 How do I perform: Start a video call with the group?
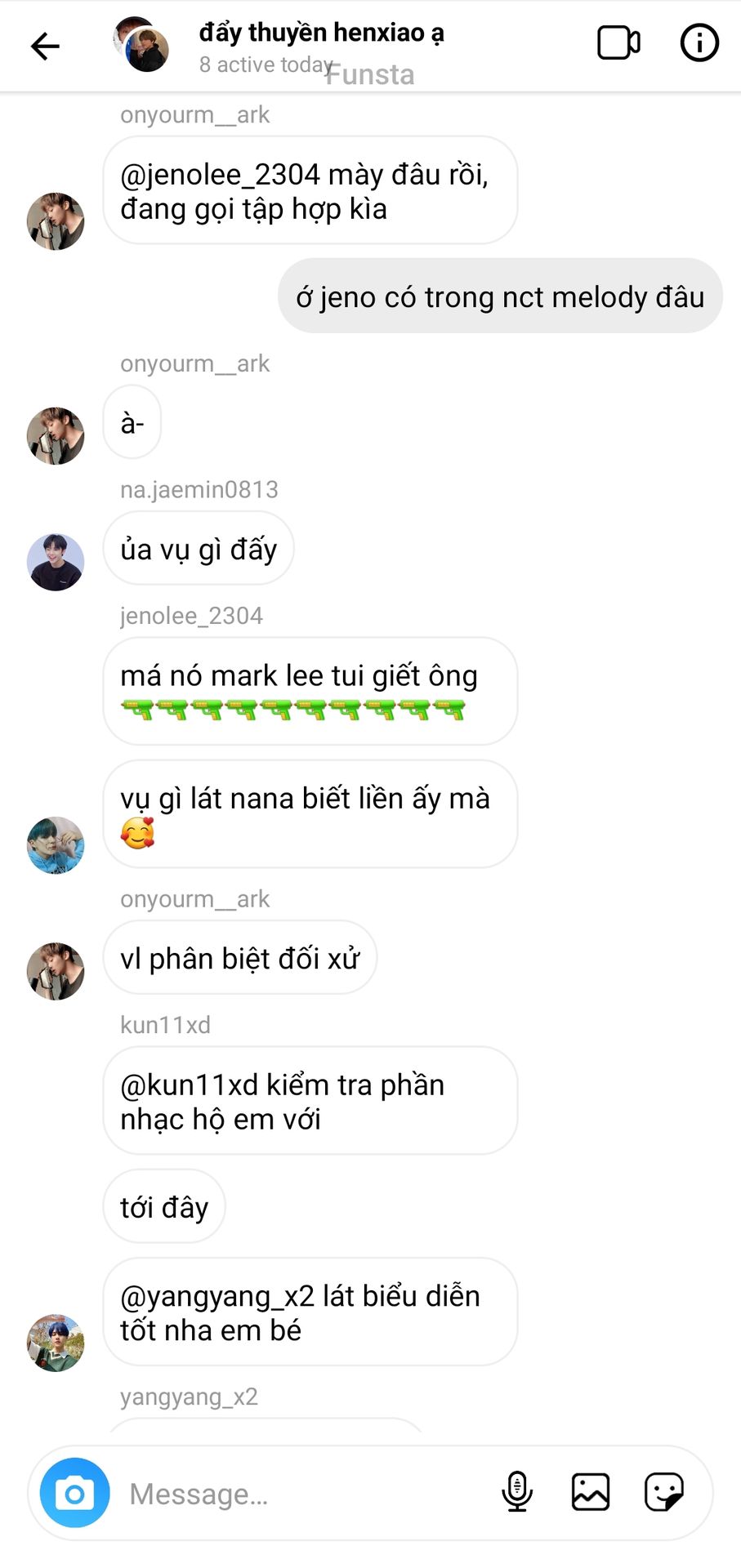pos(618,43)
